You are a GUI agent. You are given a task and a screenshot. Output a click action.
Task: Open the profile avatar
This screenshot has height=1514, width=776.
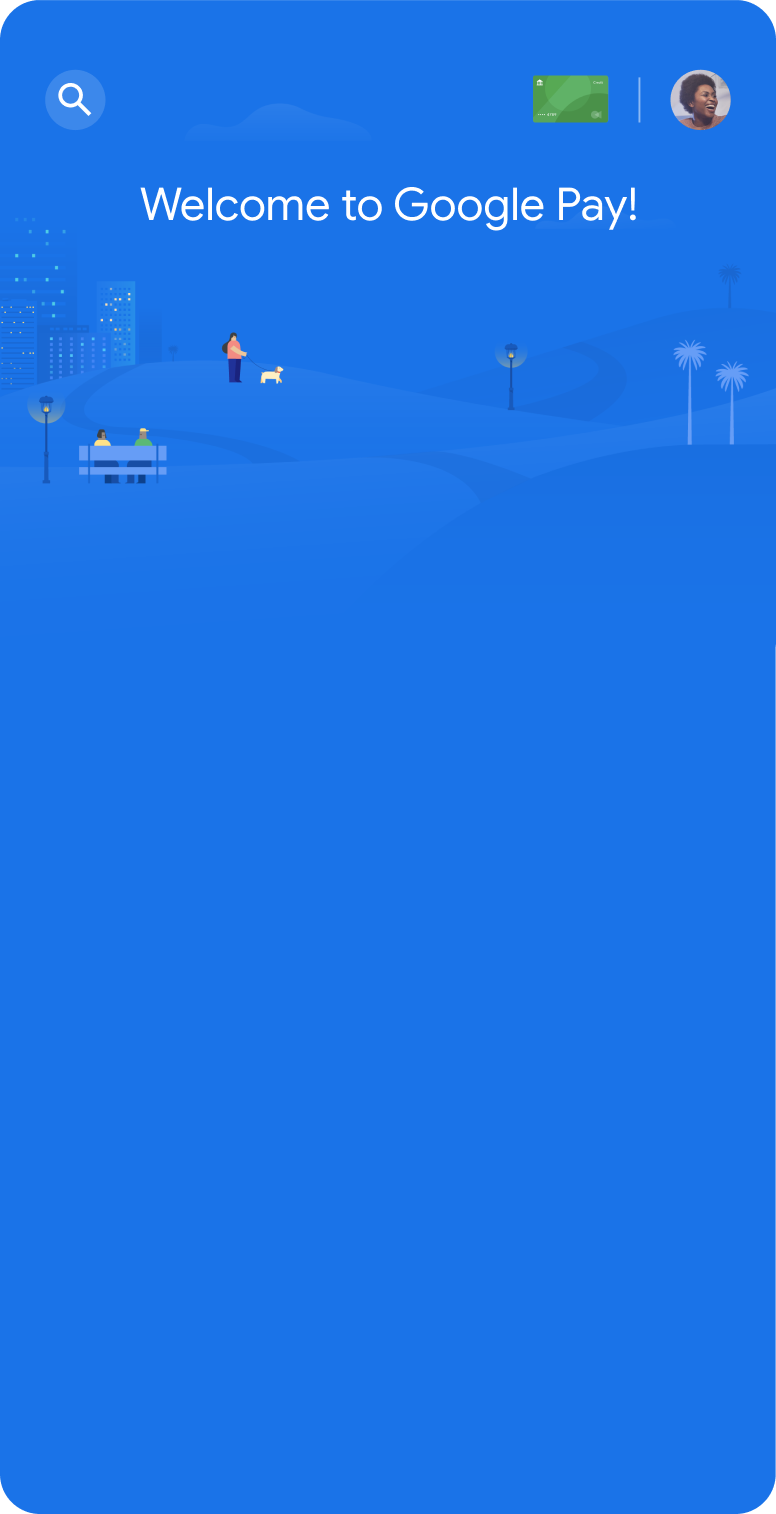700,100
